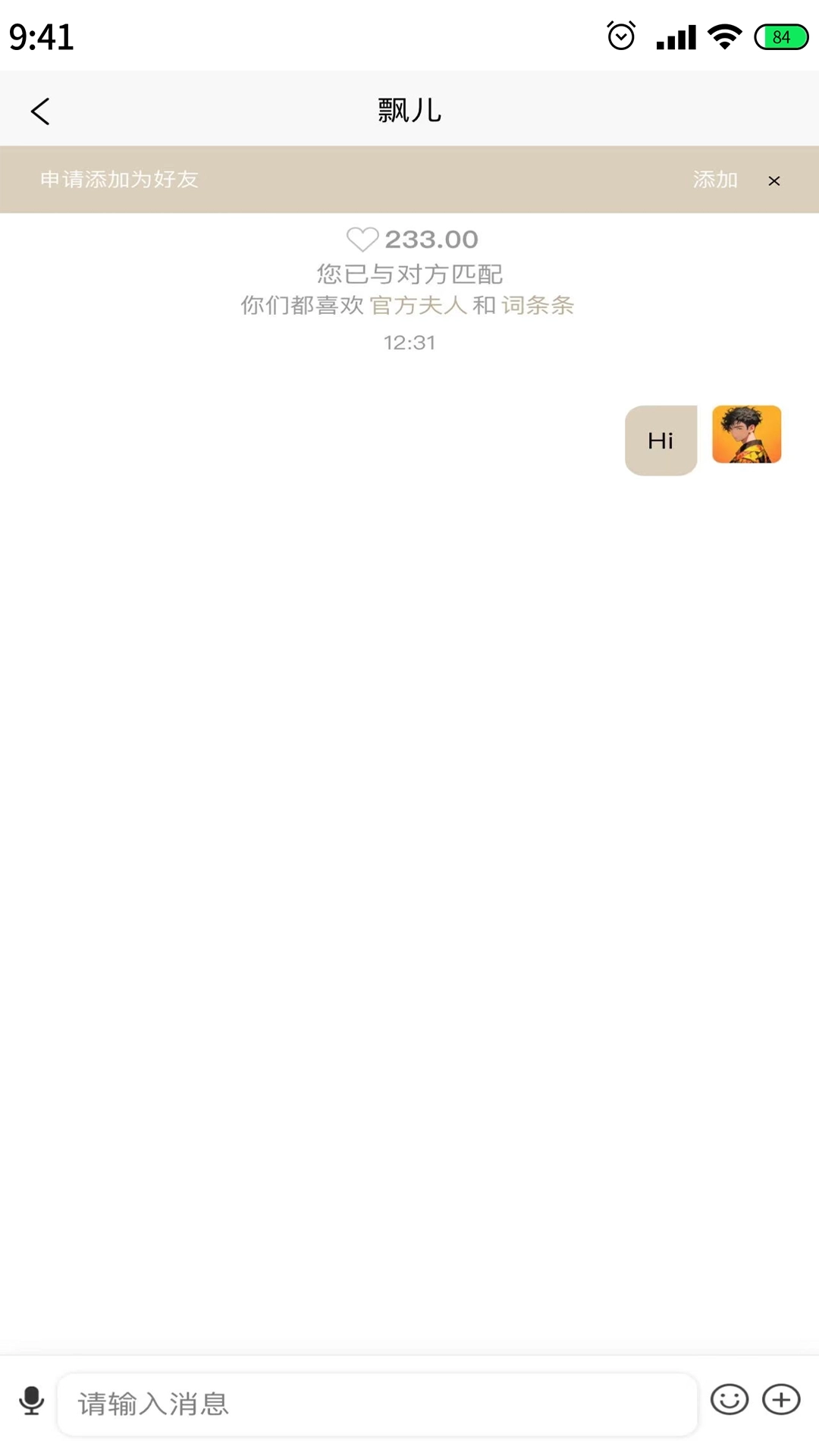This screenshot has height=1456, width=819.
Task: Tap the back arrow to leave the chat
Action: (x=40, y=110)
